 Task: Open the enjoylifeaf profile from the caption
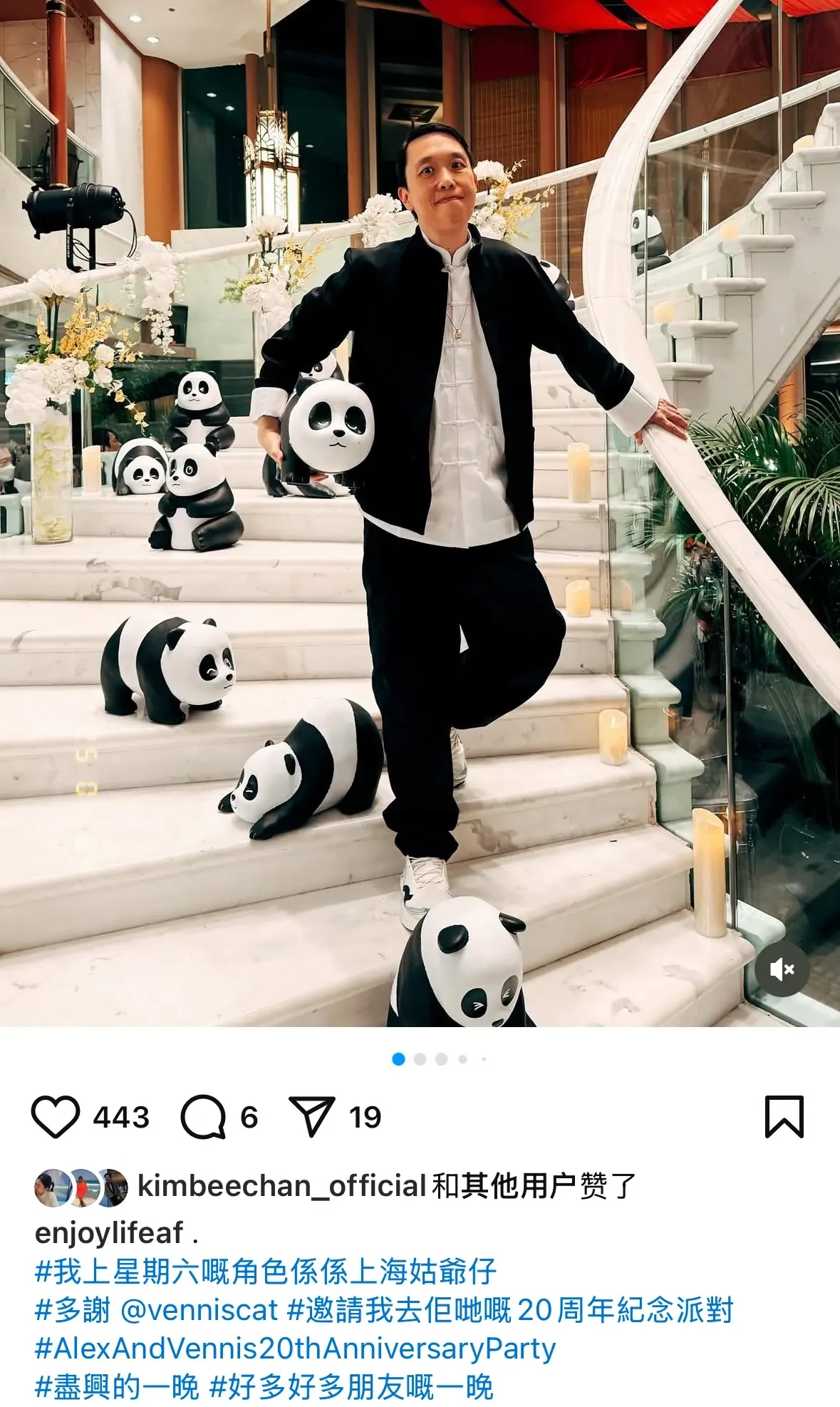coord(109,1232)
